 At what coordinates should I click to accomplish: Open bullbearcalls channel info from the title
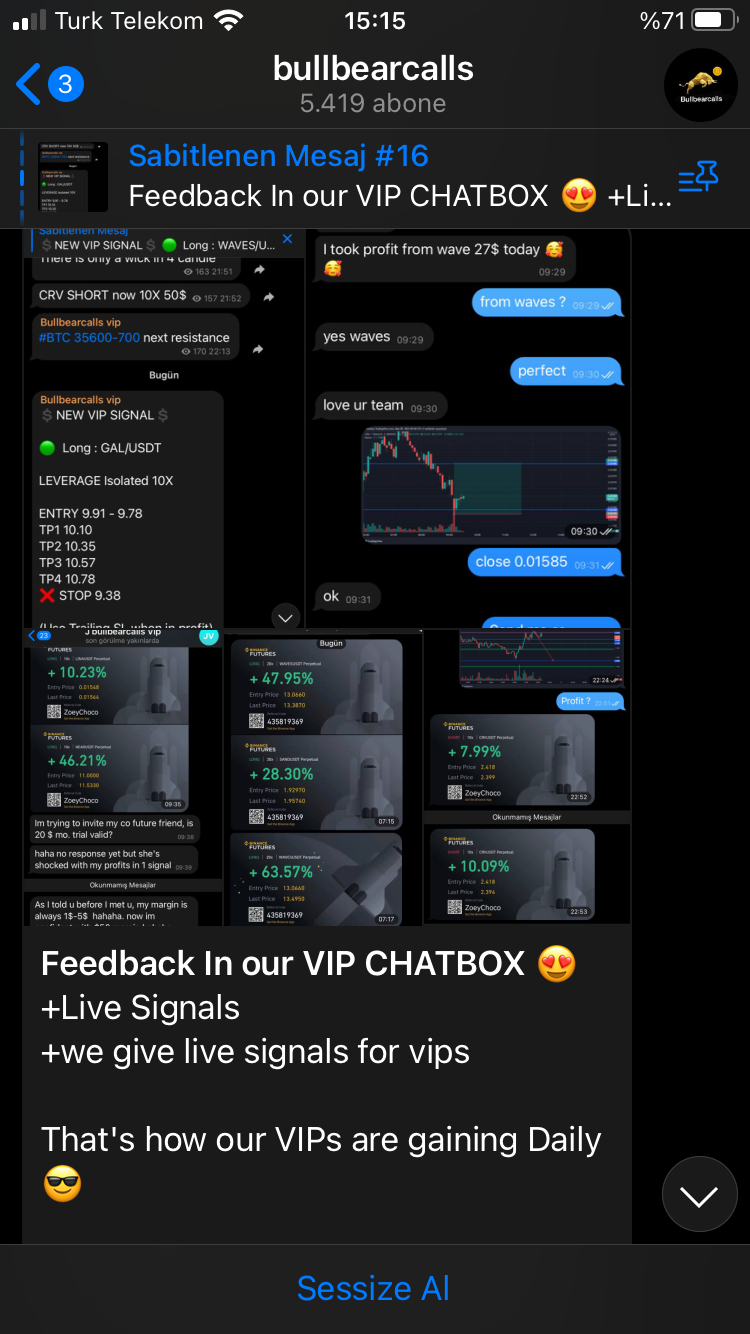373,84
